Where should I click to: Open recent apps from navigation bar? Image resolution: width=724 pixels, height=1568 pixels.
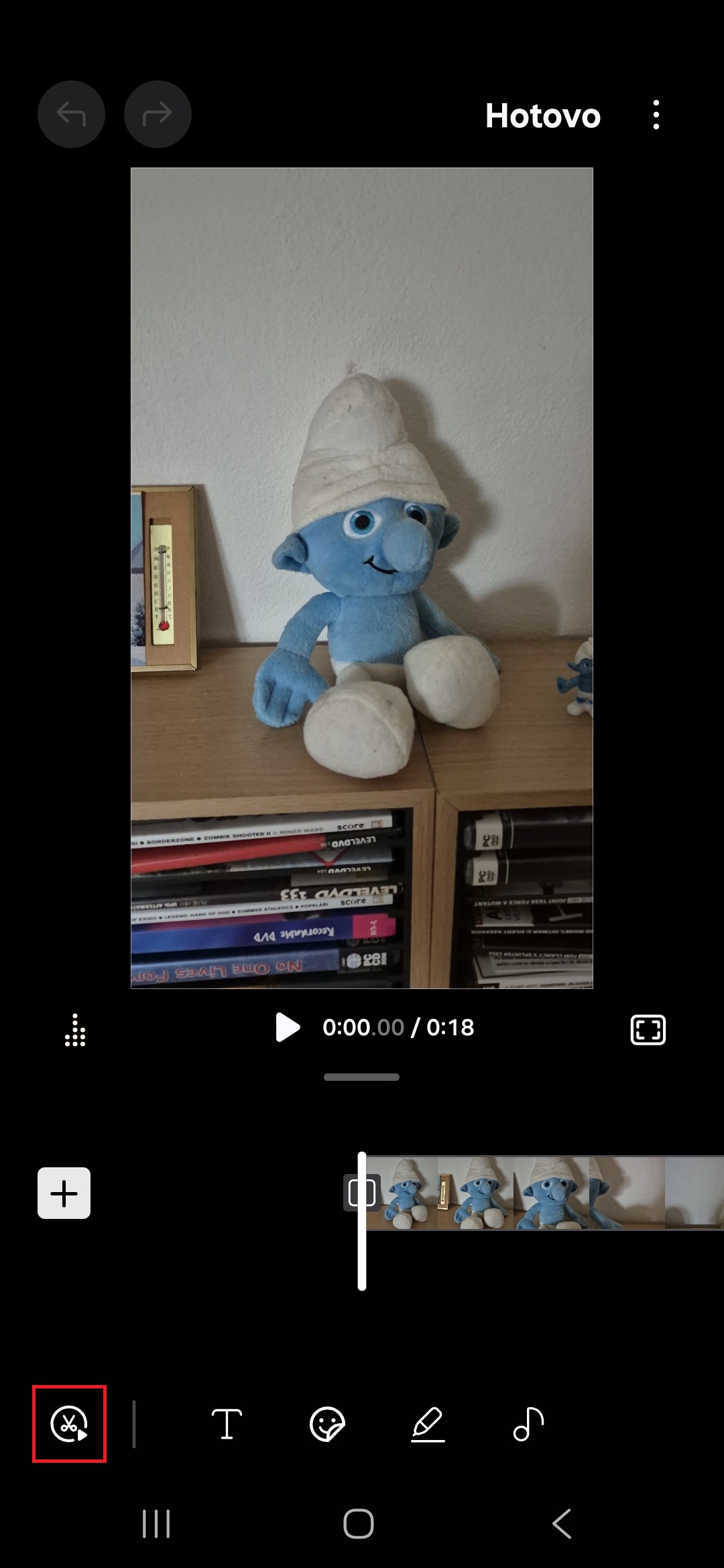coord(156,1524)
